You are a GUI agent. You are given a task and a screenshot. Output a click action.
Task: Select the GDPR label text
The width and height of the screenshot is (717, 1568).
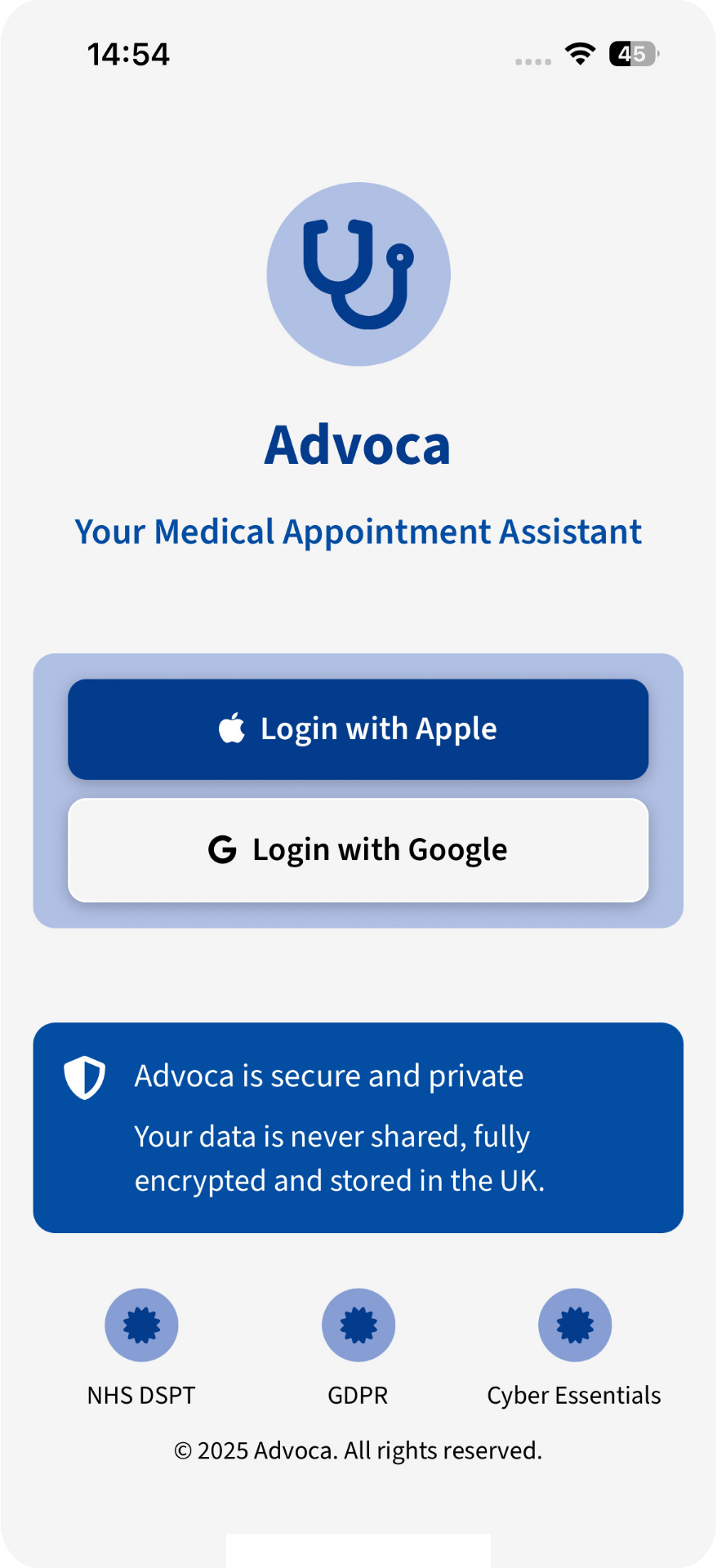click(358, 1395)
